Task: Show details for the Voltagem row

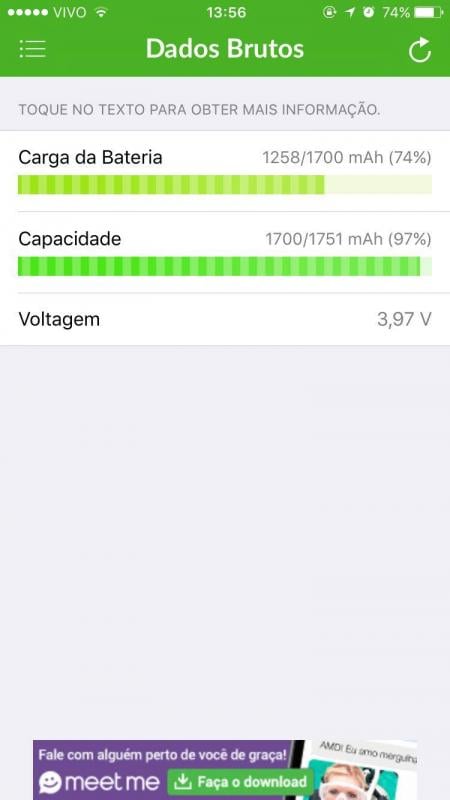Action: coord(225,320)
